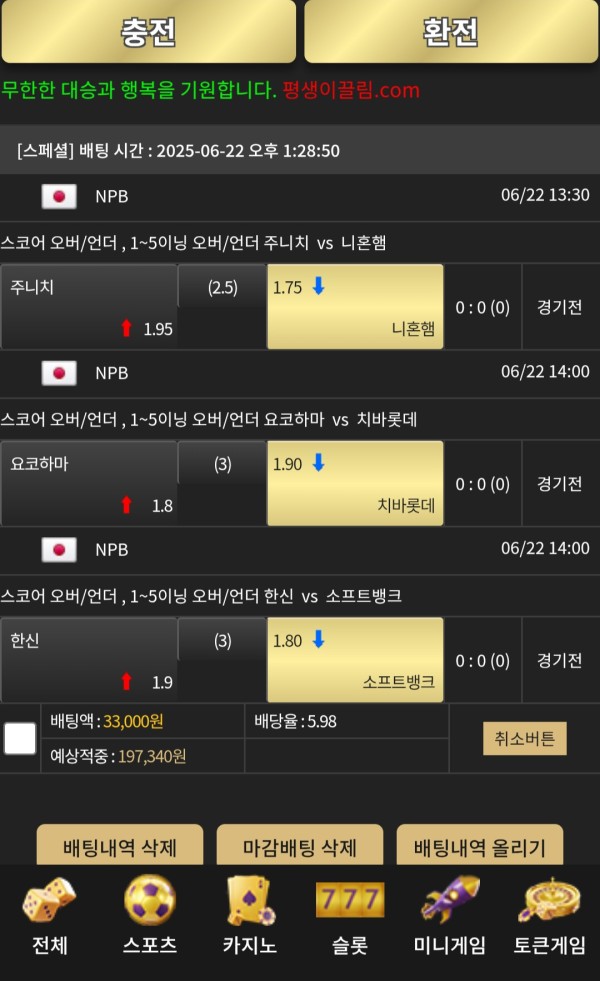600x981 pixels.
Task: Tap the 충전 deposit button
Action: pyautogui.click(x=148, y=31)
